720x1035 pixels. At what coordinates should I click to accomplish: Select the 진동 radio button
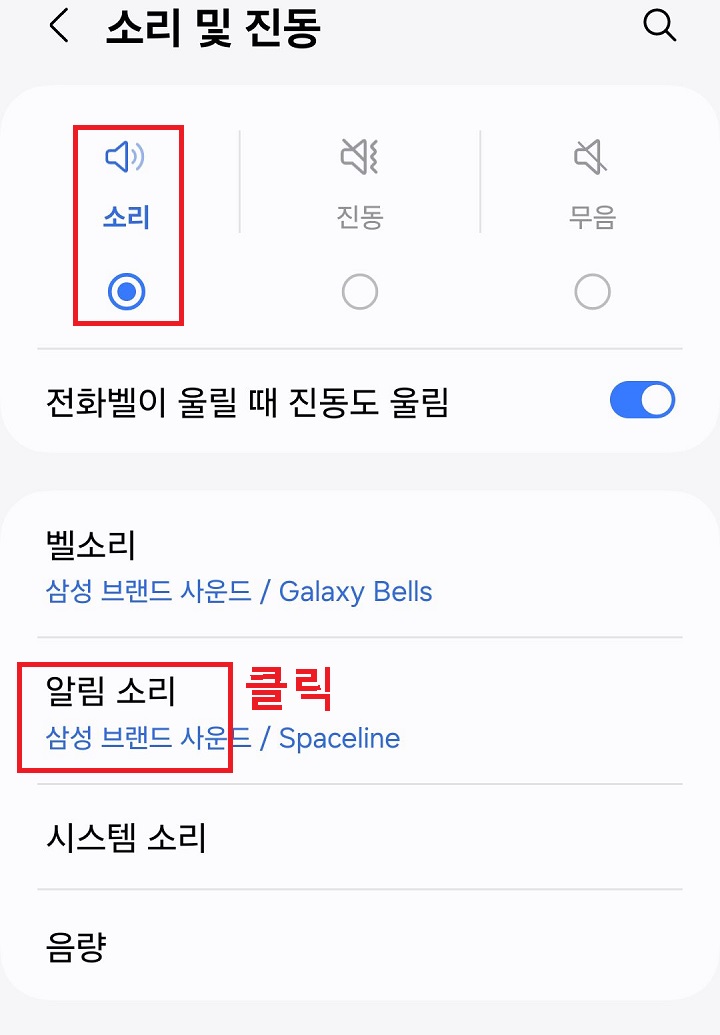pyautogui.click(x=360, y=291)
